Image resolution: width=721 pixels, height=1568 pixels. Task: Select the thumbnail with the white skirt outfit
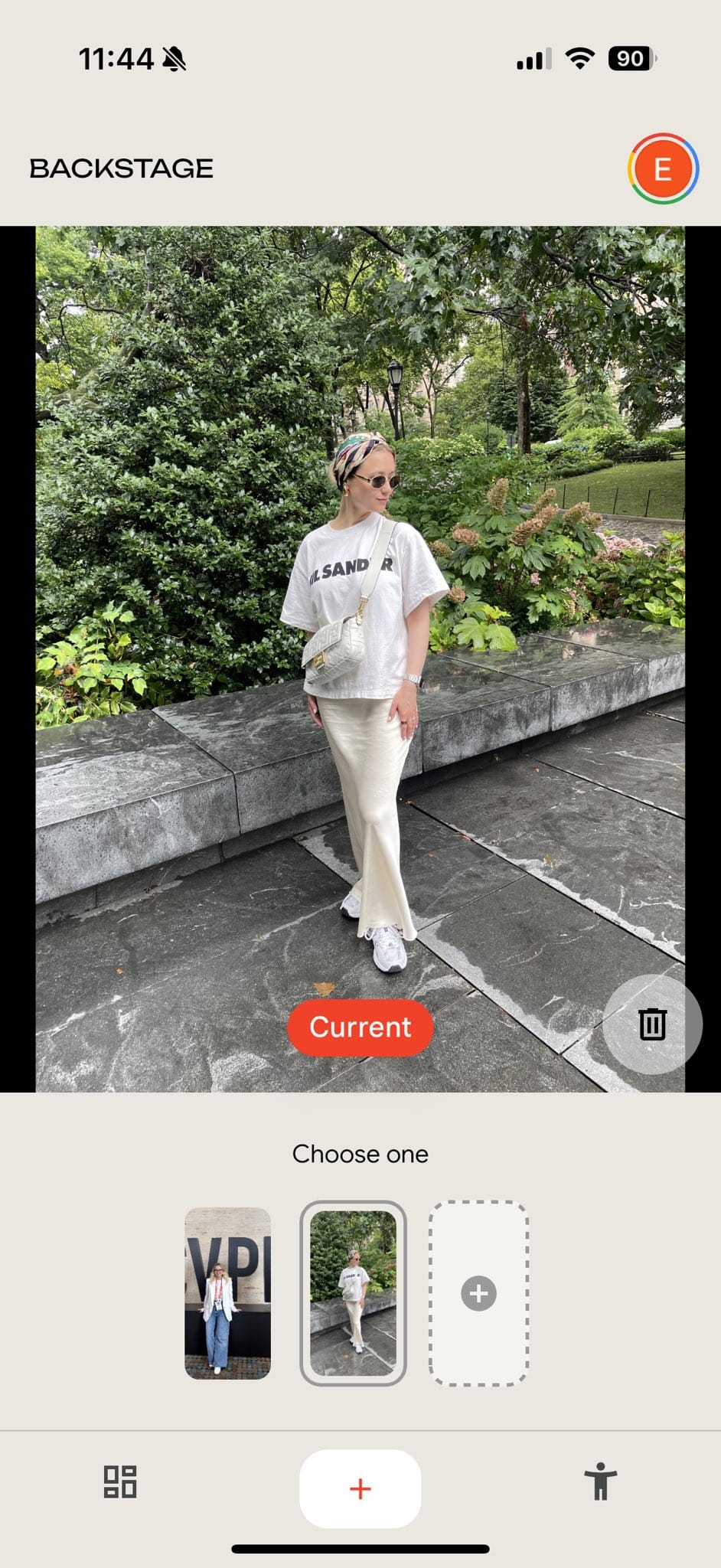point(353,1293)
